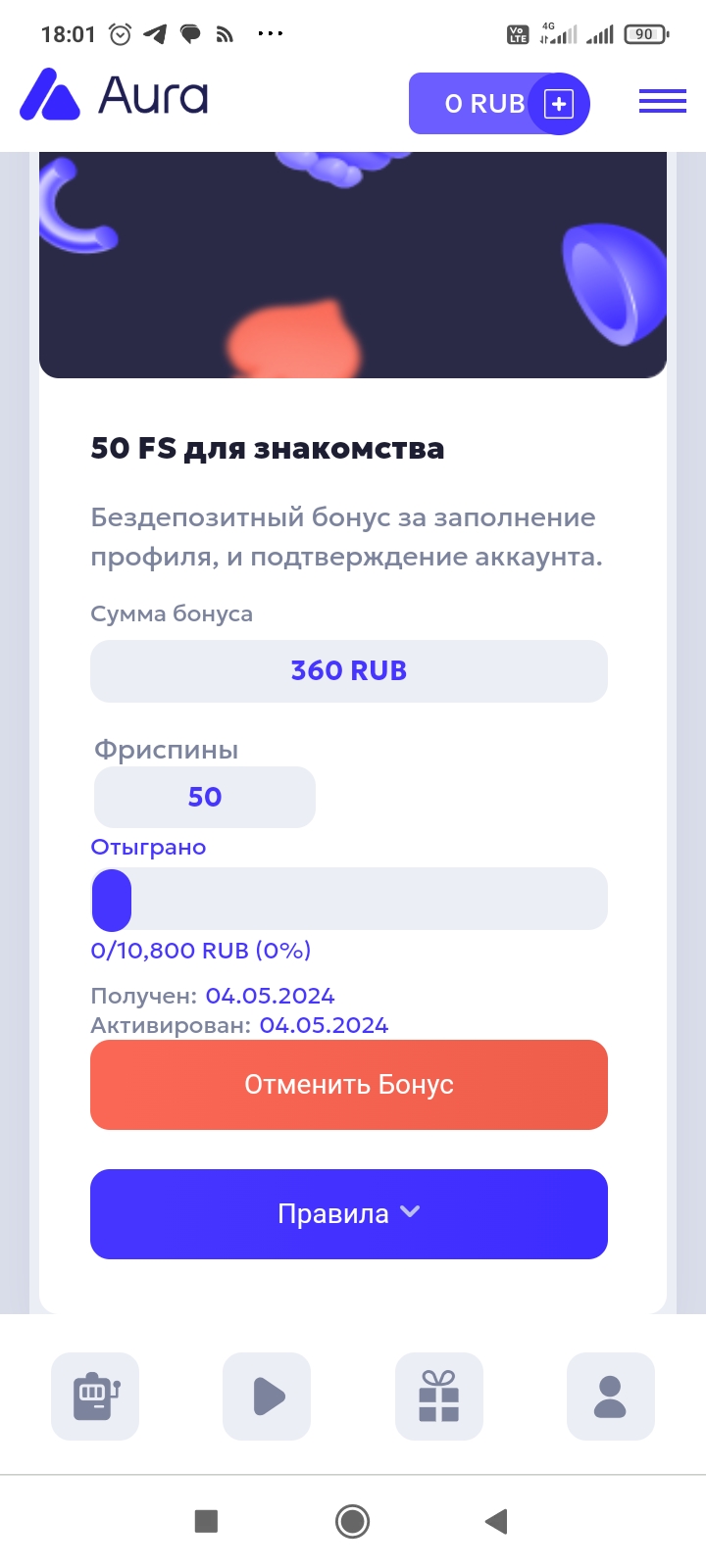Image resolution: width=706 pixels, height=1568 pixels.
Task: Open the play tab in the bottom bar
Action: point(267,1396)
